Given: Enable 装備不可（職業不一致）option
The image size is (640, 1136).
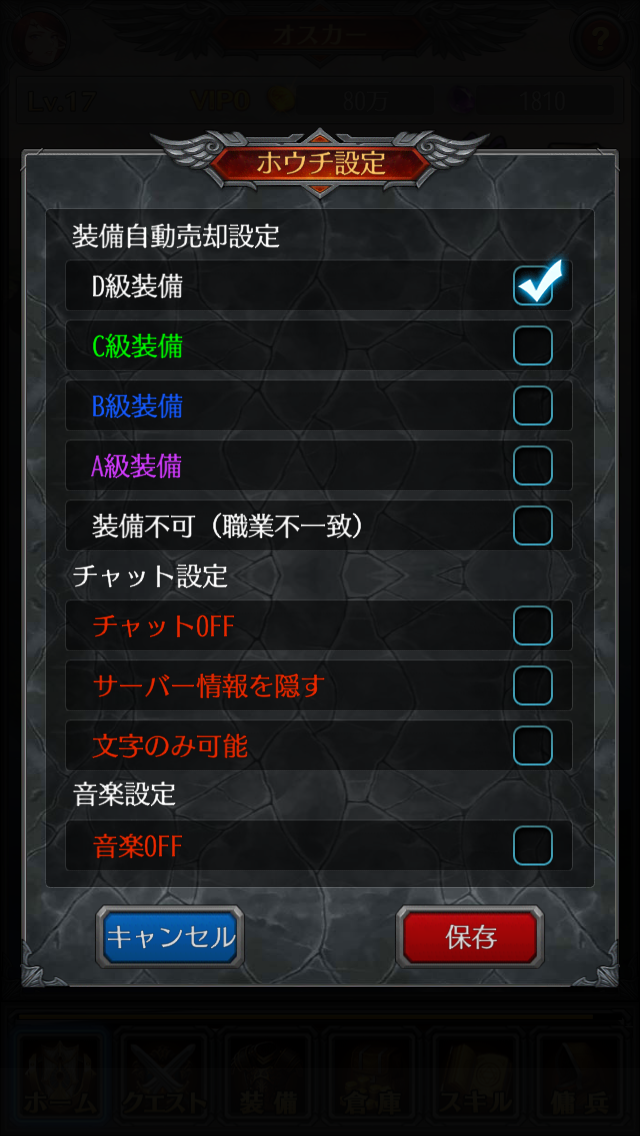Looking at the screenshot, I should (533, 525).
